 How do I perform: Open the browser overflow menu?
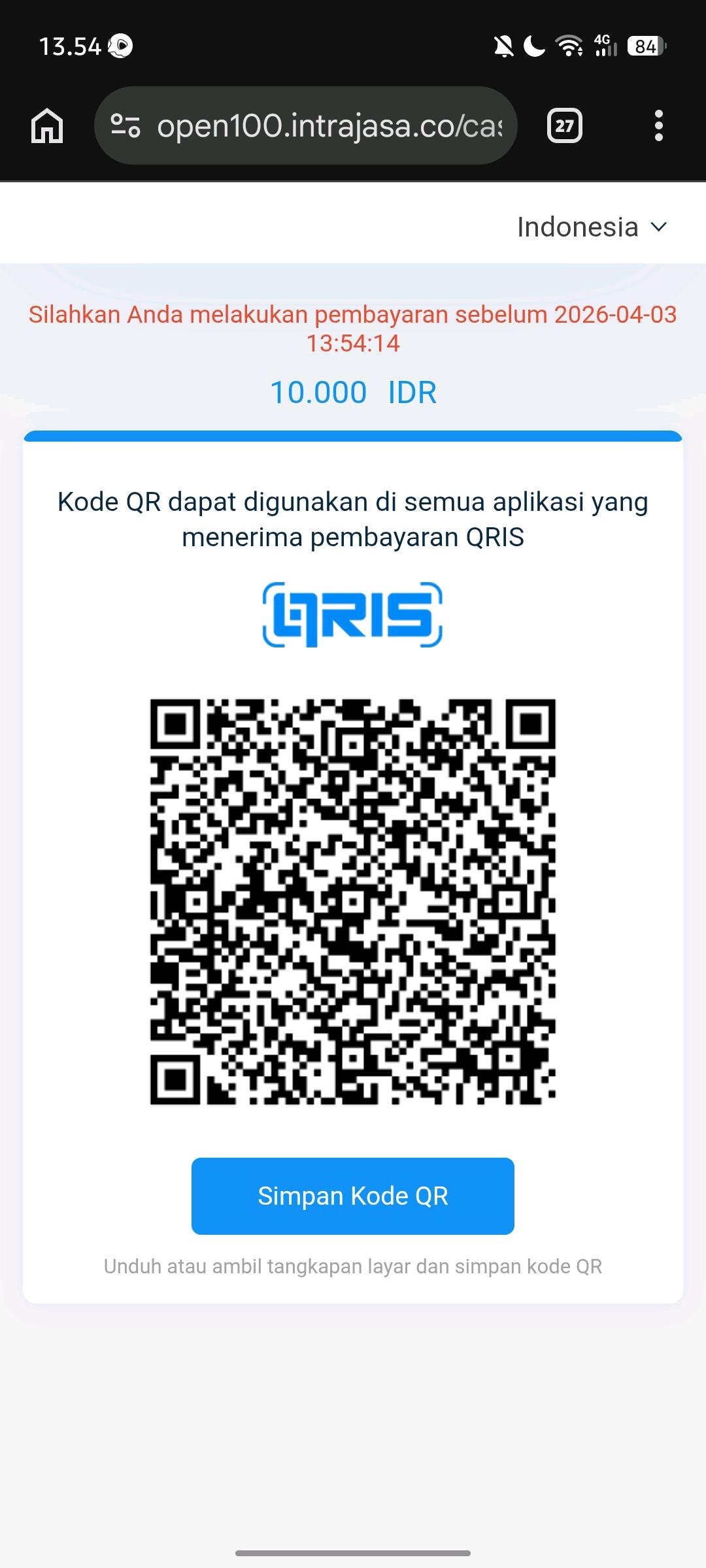(x=658, y=125)
